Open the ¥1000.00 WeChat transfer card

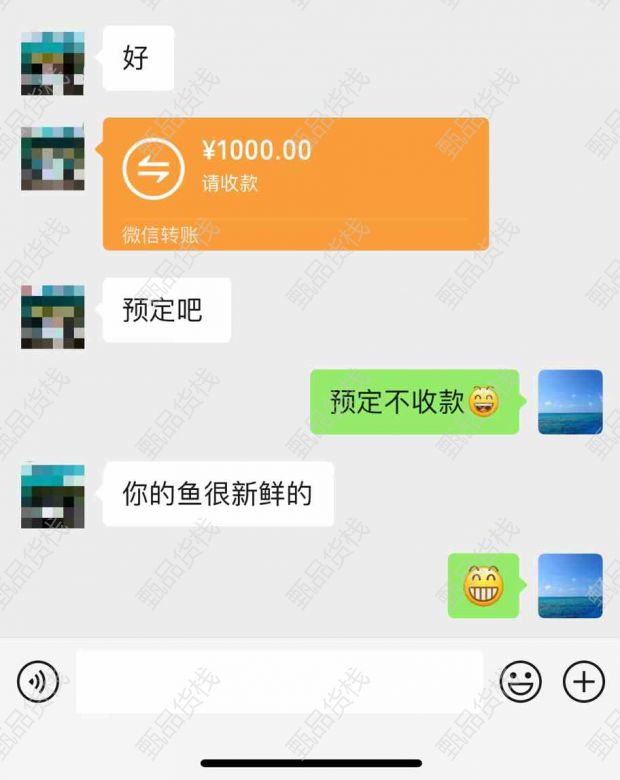click(295, 183)
